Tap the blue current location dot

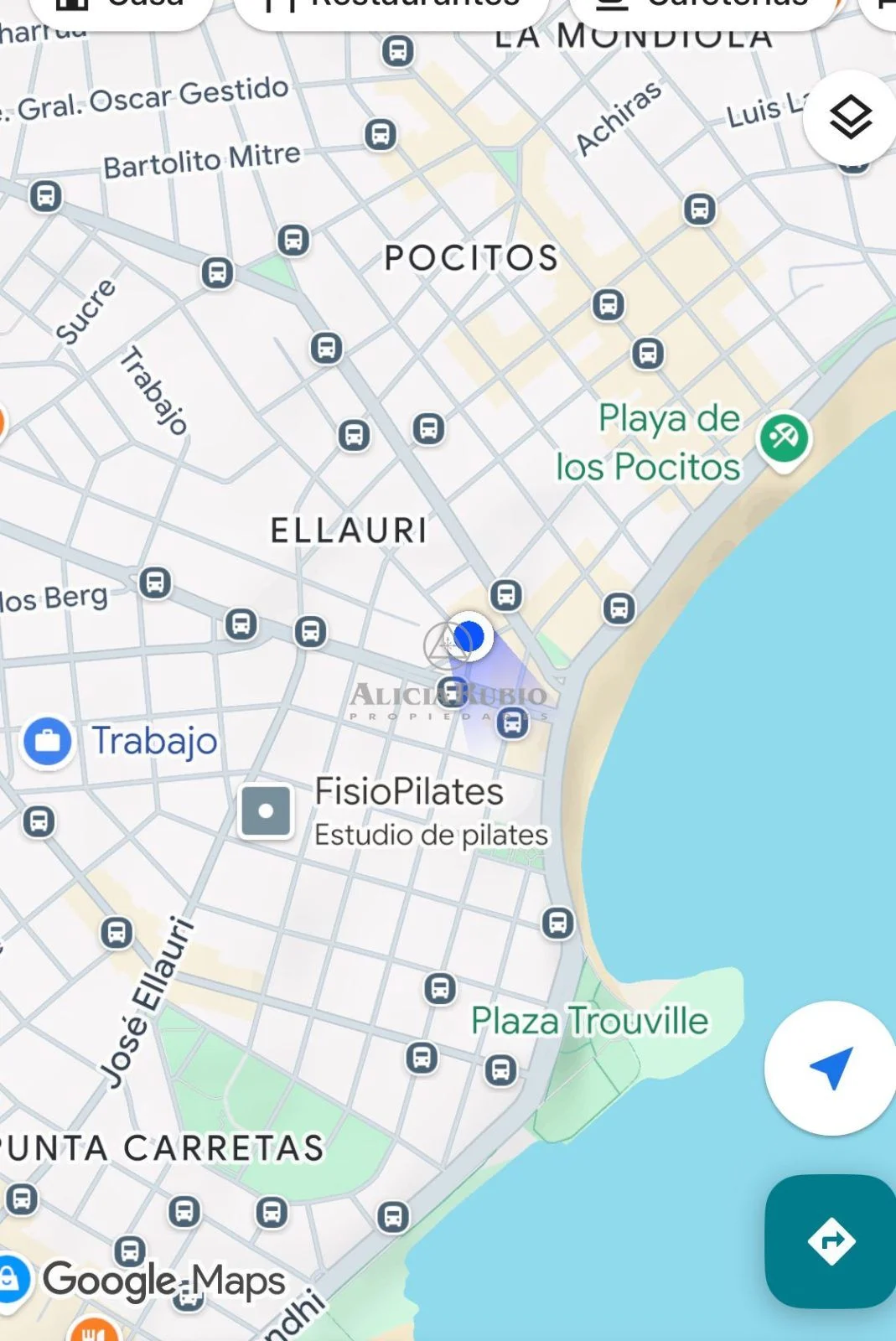click(x=469, y=636)
